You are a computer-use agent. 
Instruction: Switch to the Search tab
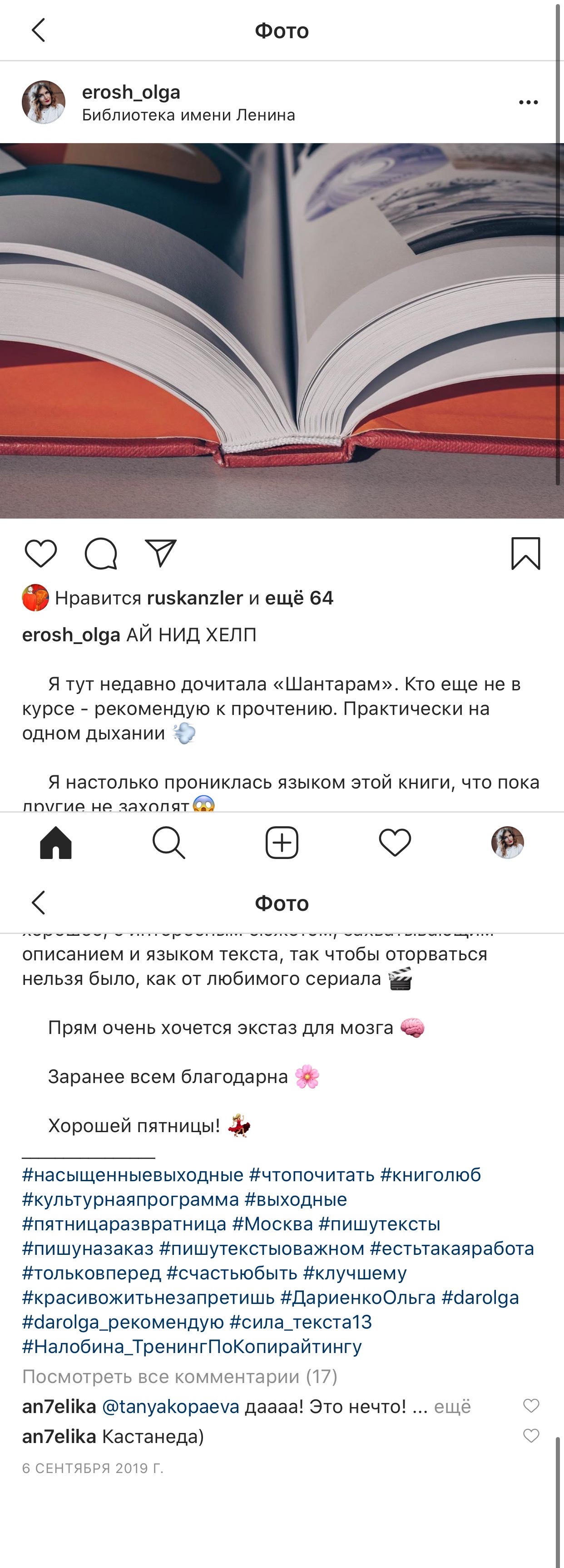(x=168, y=843)
